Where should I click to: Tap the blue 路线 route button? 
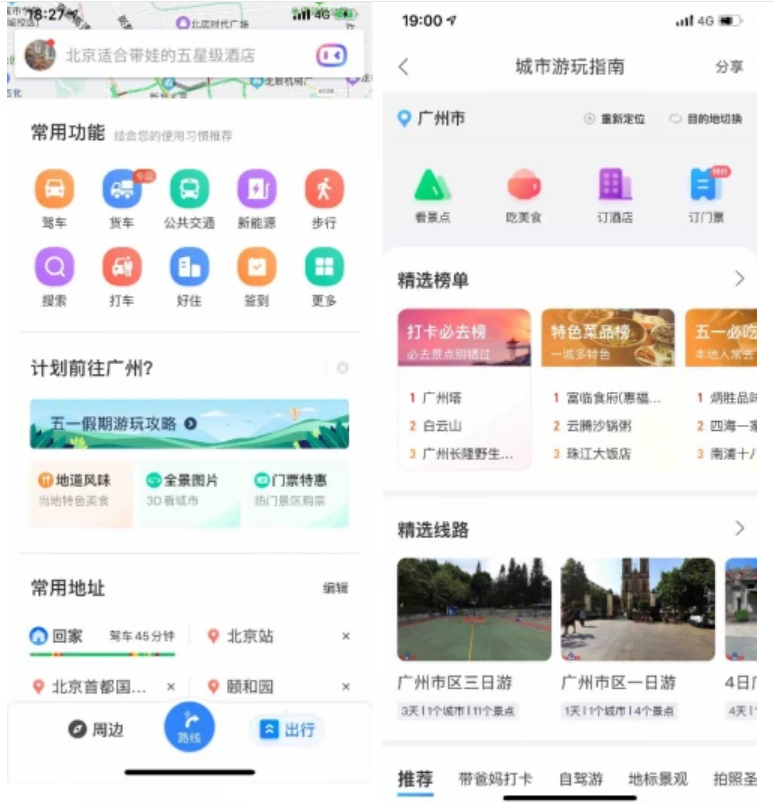[189, 728]
